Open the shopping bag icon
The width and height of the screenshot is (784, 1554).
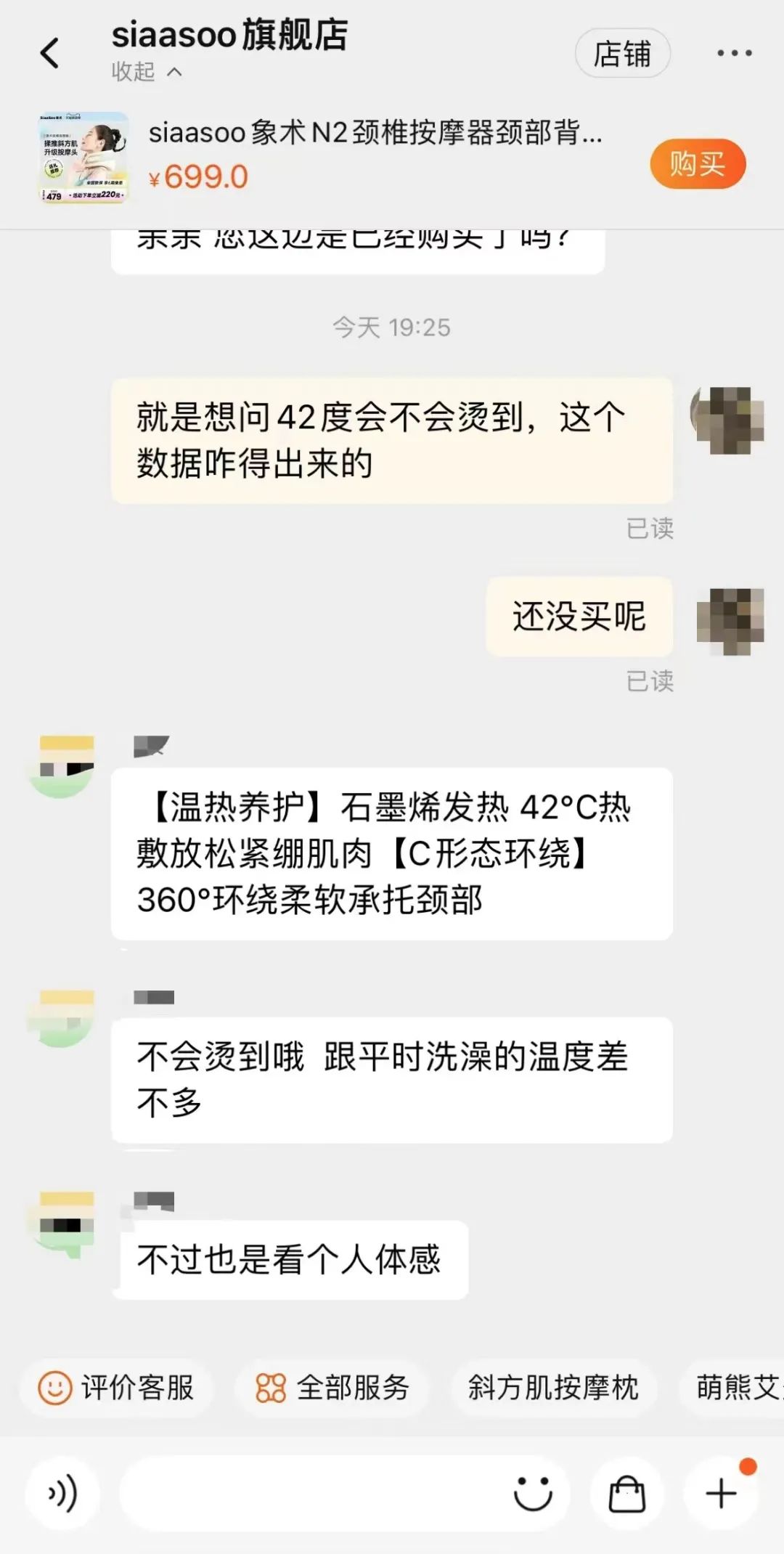coord(626,1494)
